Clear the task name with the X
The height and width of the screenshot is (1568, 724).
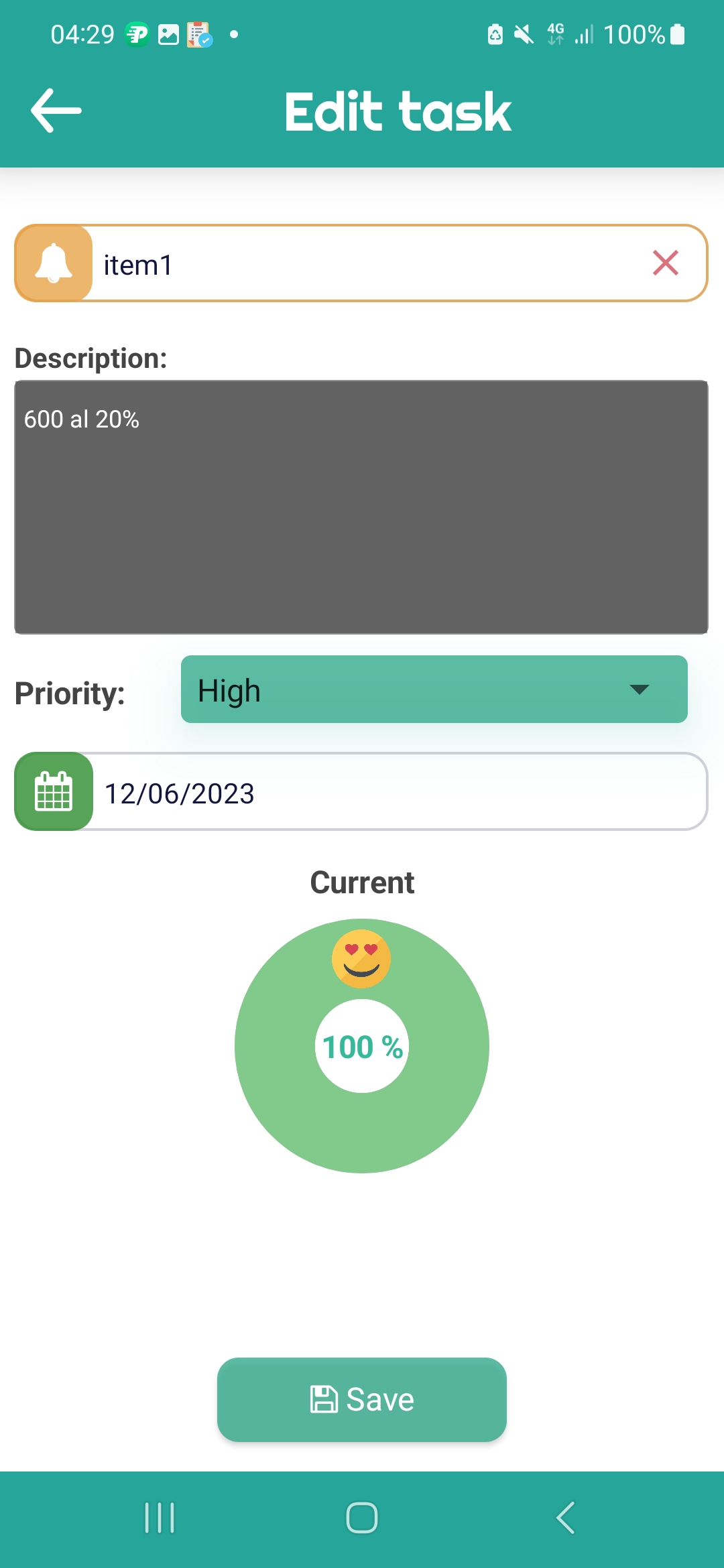[665, 263]
